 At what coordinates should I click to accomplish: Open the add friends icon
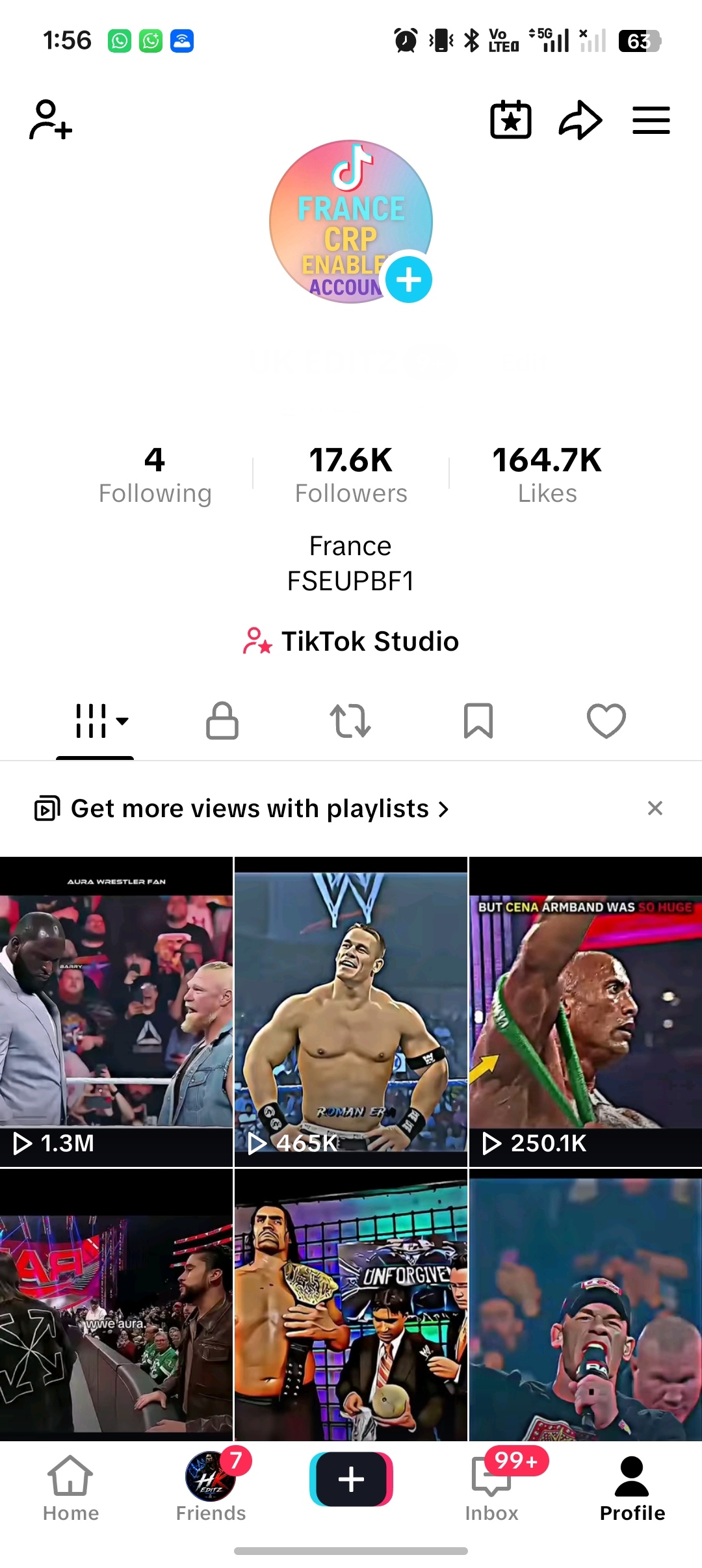(x=51, y=120)
